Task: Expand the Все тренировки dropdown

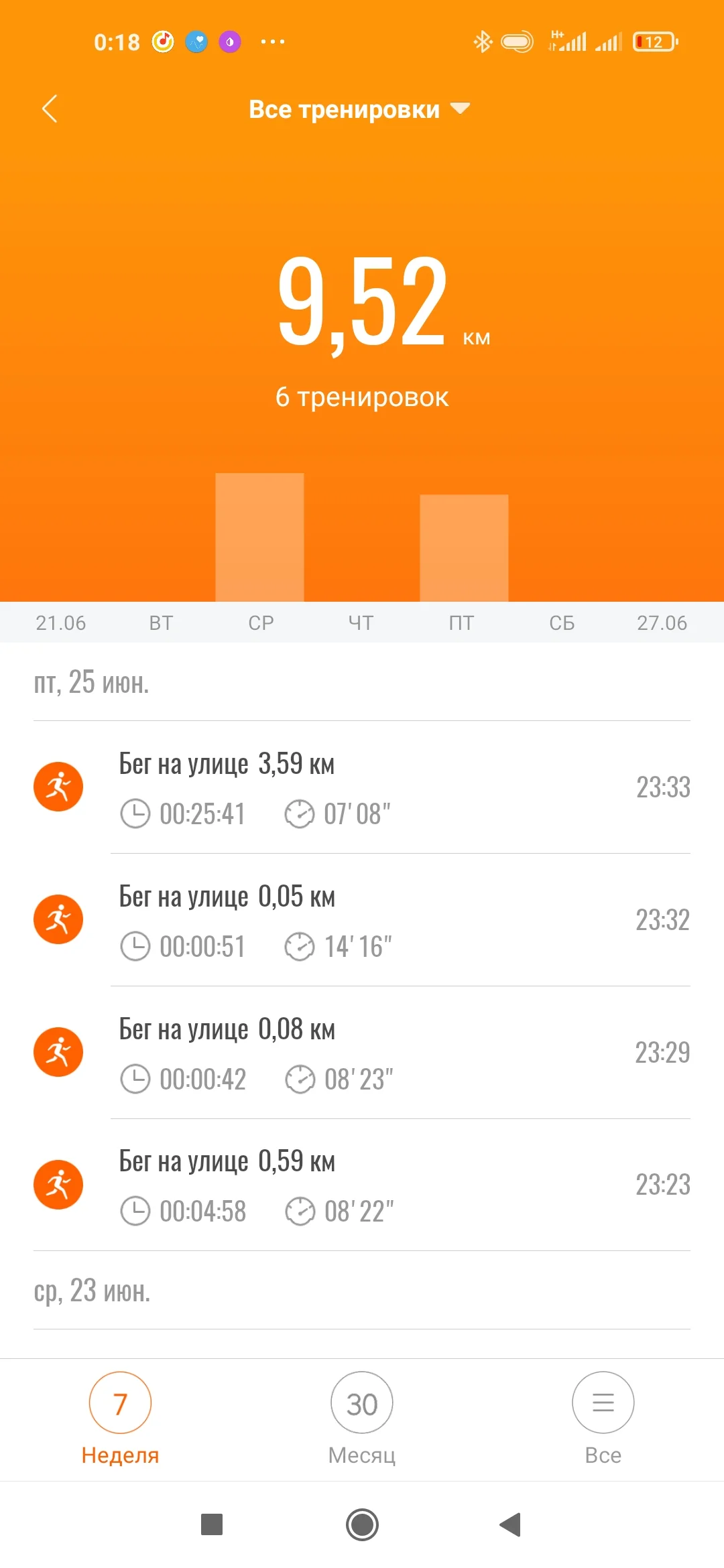Action: pyautogui.click(x=359, y=109)
